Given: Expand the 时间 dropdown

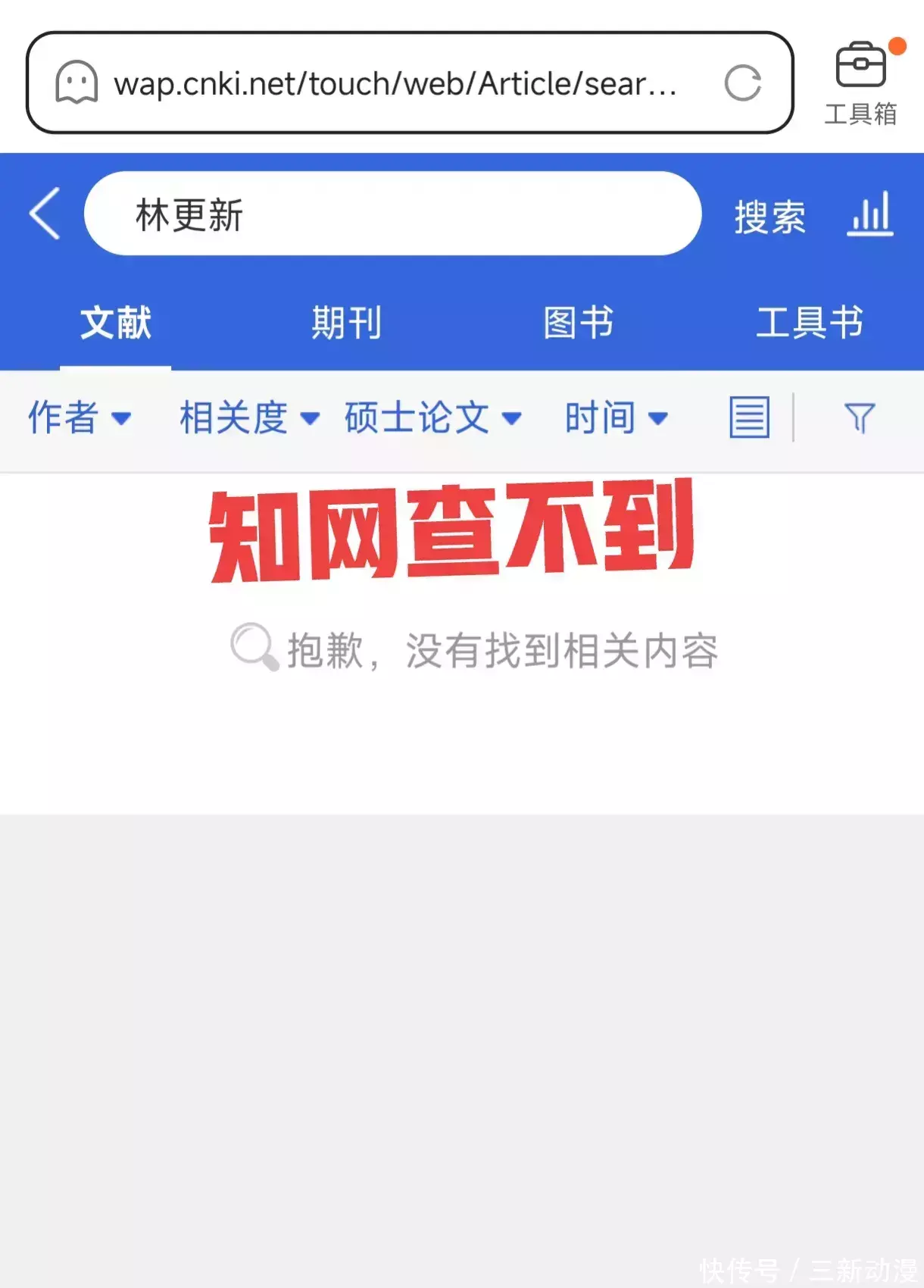Looking at the screenshot, I should coord(616,417).
